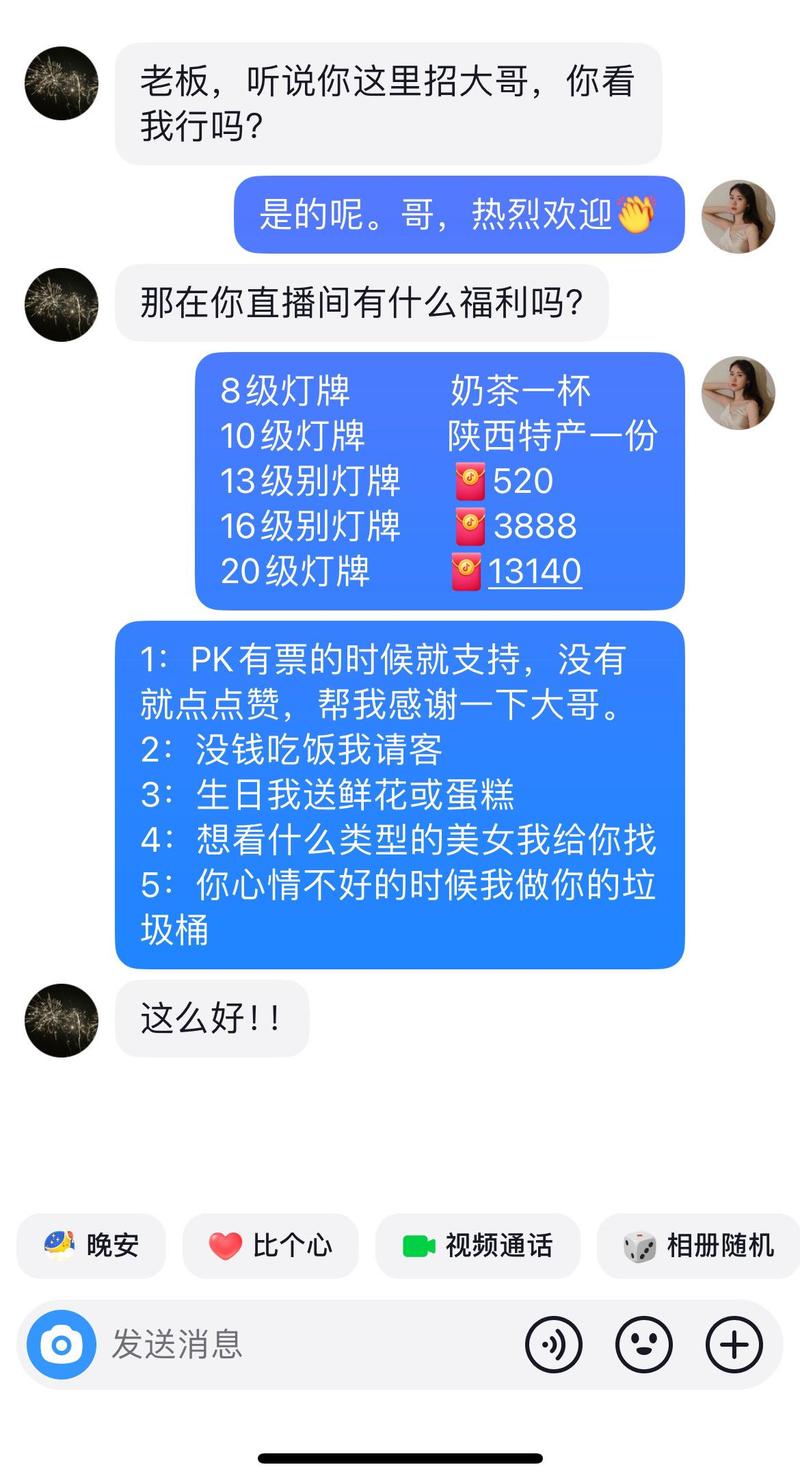The image size is (800, 1480).
Task: Select the 这么好！！ message bubble
Action: click(x=212, y=1018)
